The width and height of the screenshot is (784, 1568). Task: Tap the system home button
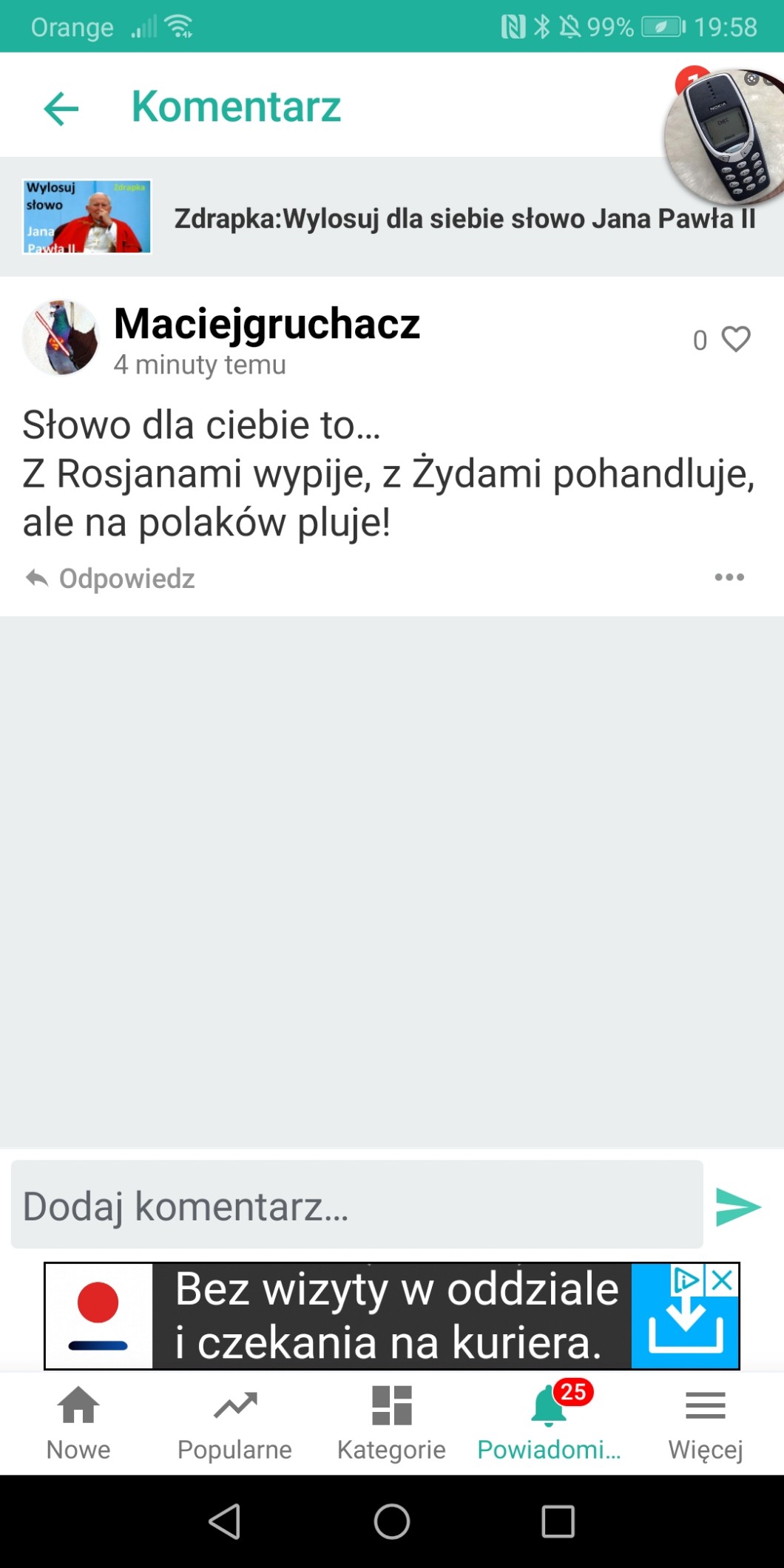coord(391,1521)
